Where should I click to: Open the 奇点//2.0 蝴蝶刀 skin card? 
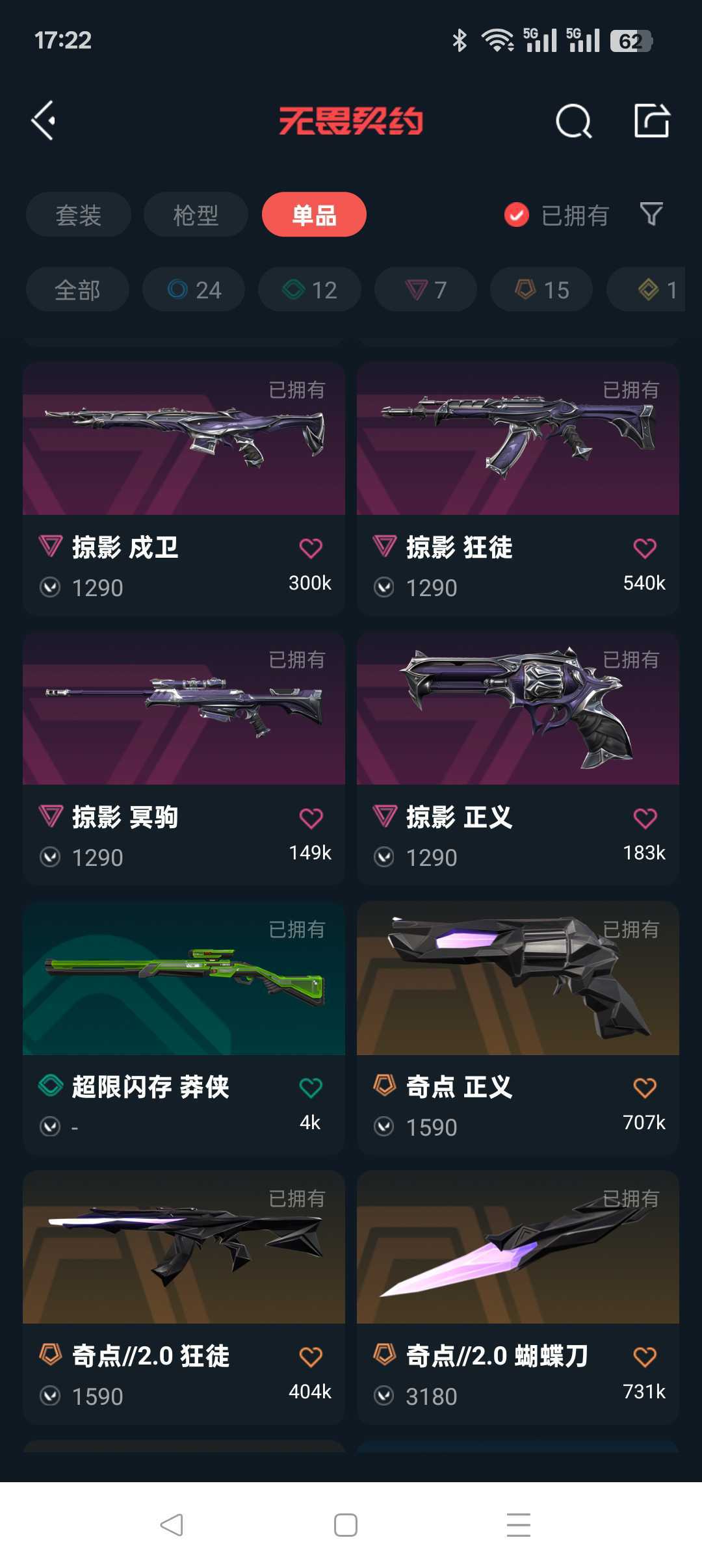pyautogui.click(x=518, y=1298)
